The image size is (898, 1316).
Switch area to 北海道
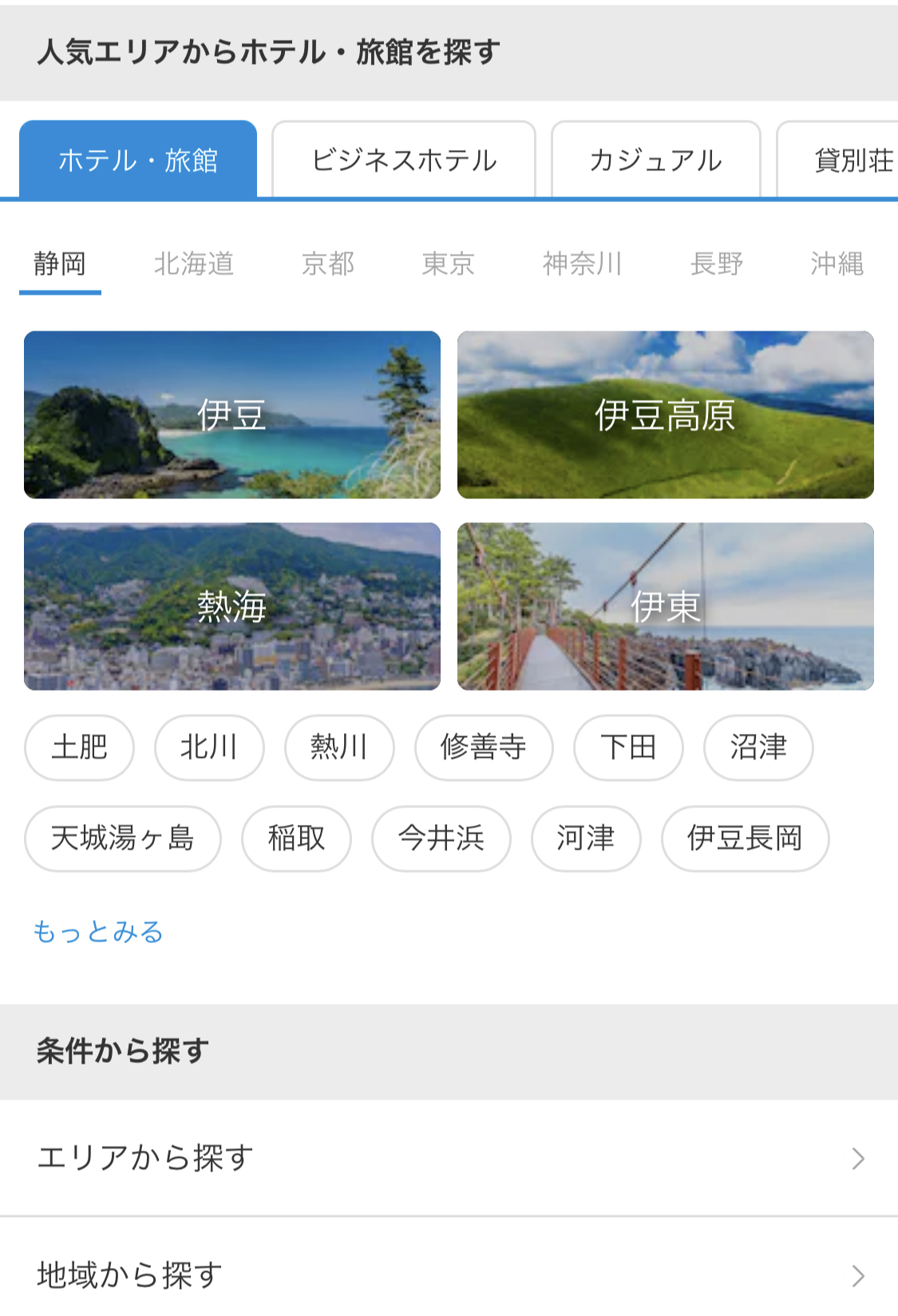tap(194, 264)
